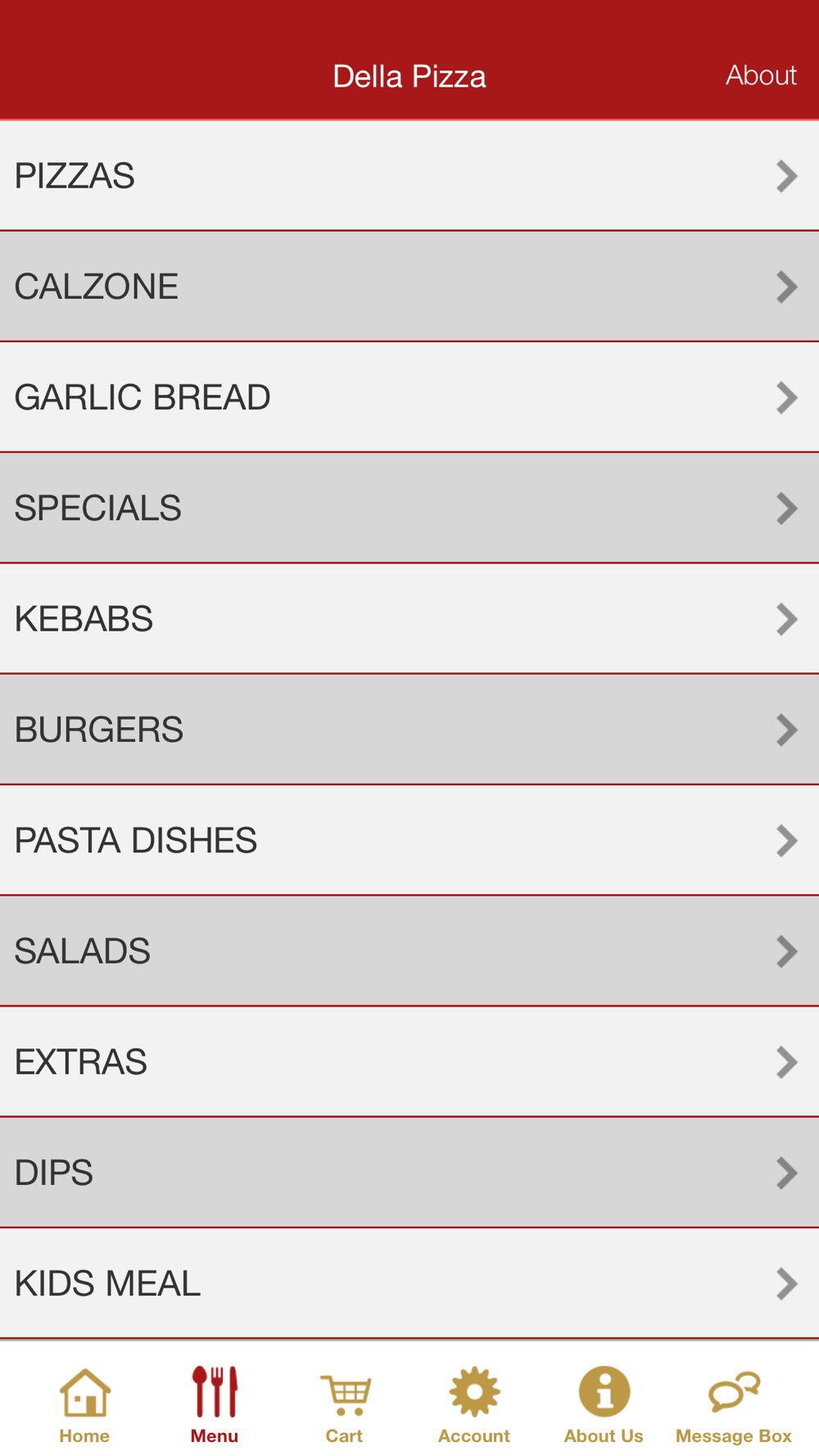This screenshot has height=1456, width=819.
Task: Open the CALZONE category
Action: tap(409, 287)
